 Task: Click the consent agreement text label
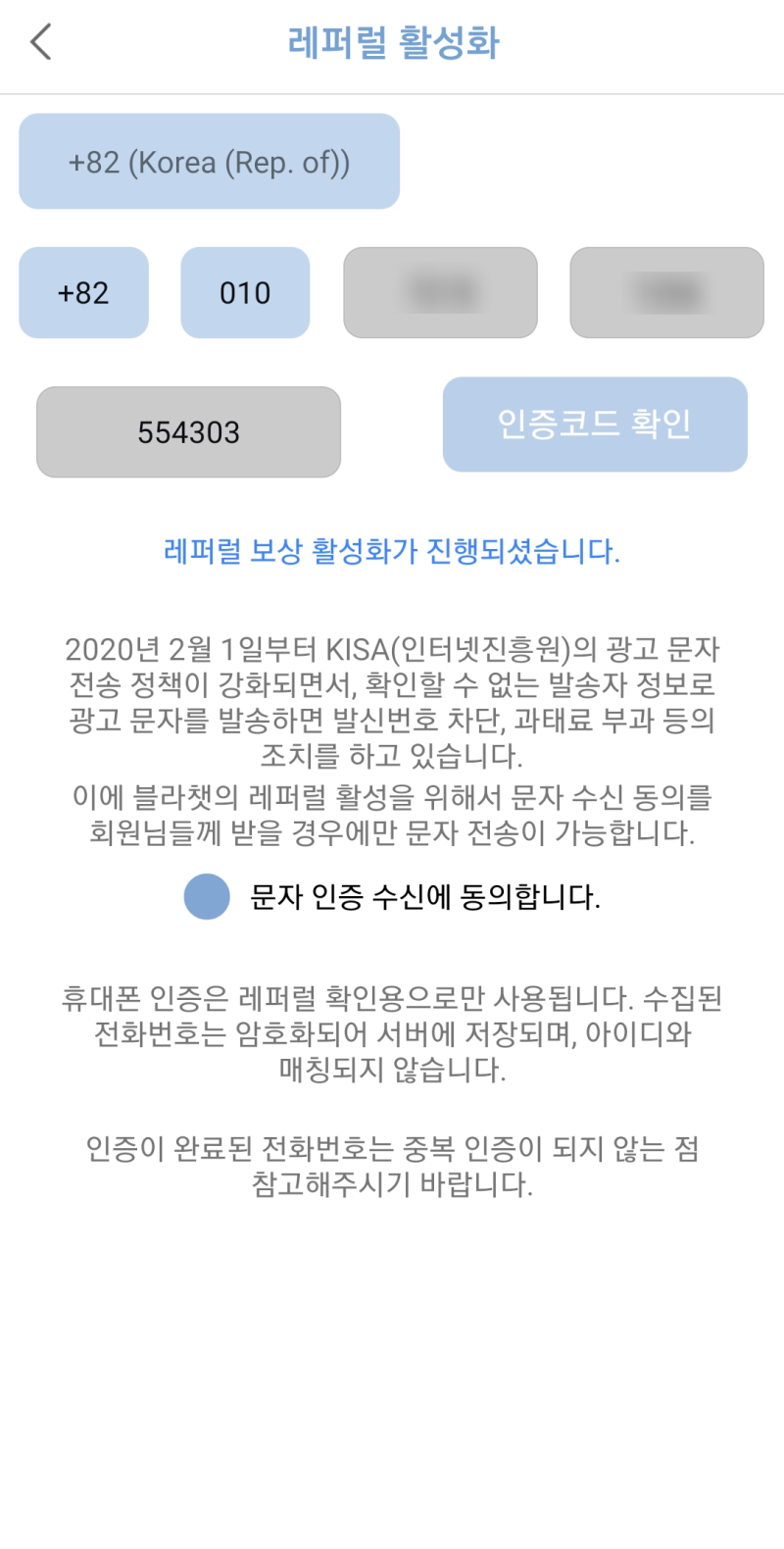click(x=420, y=896)
